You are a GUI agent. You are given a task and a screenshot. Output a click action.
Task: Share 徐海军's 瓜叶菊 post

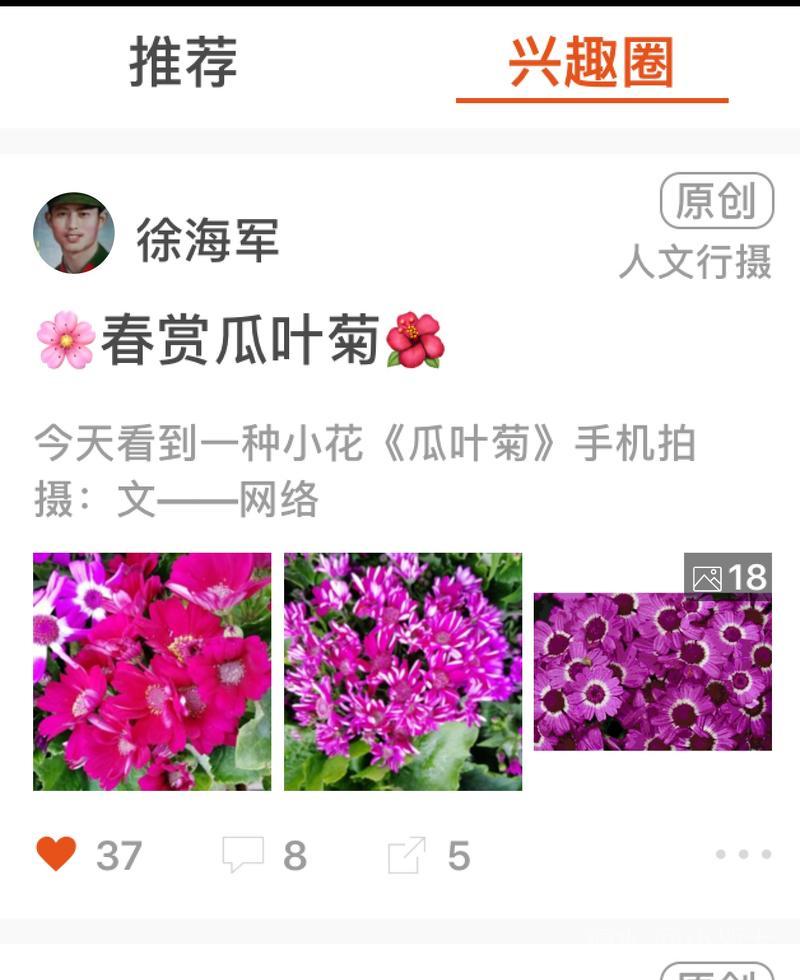tap(407, 855)
